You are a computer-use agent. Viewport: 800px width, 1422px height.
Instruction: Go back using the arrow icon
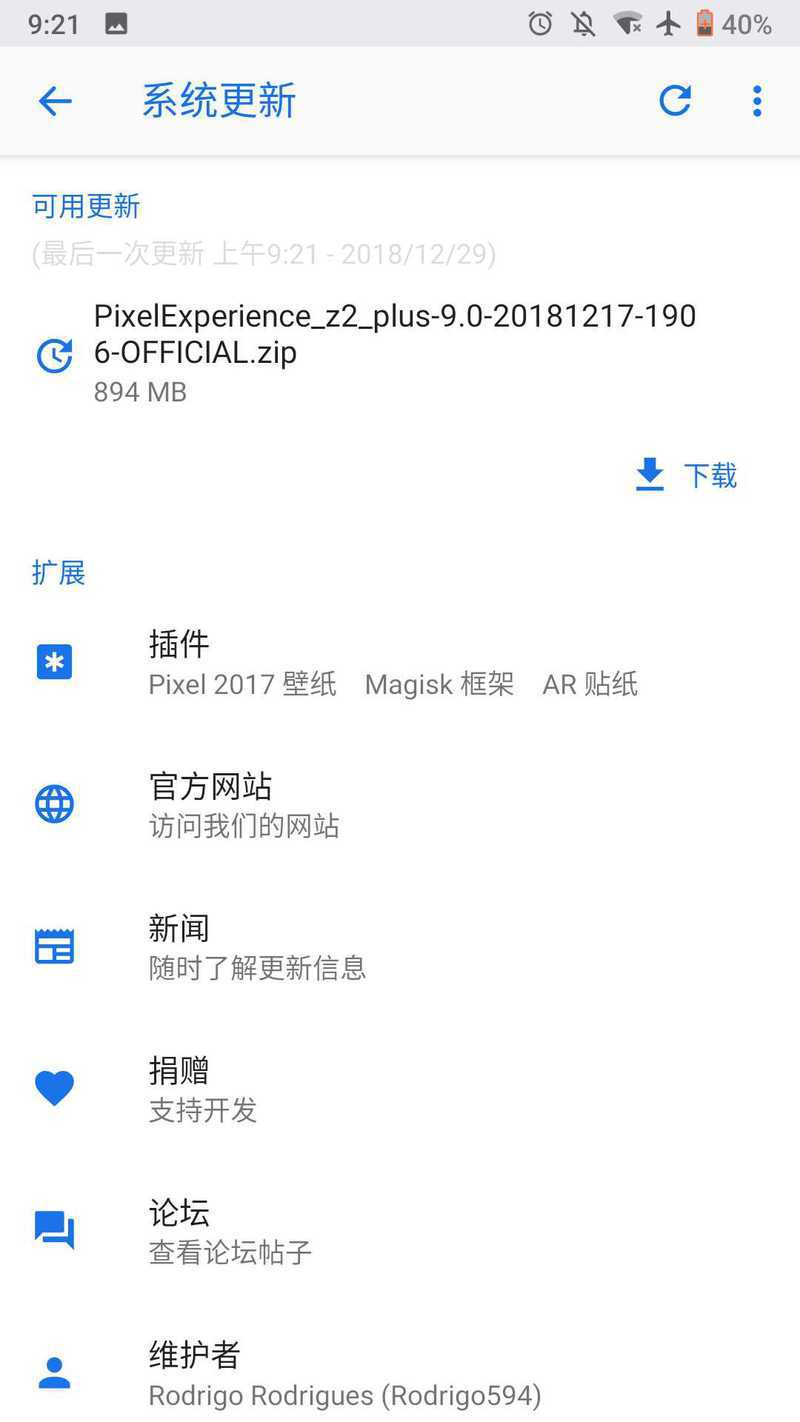click(x=55, y=101)
